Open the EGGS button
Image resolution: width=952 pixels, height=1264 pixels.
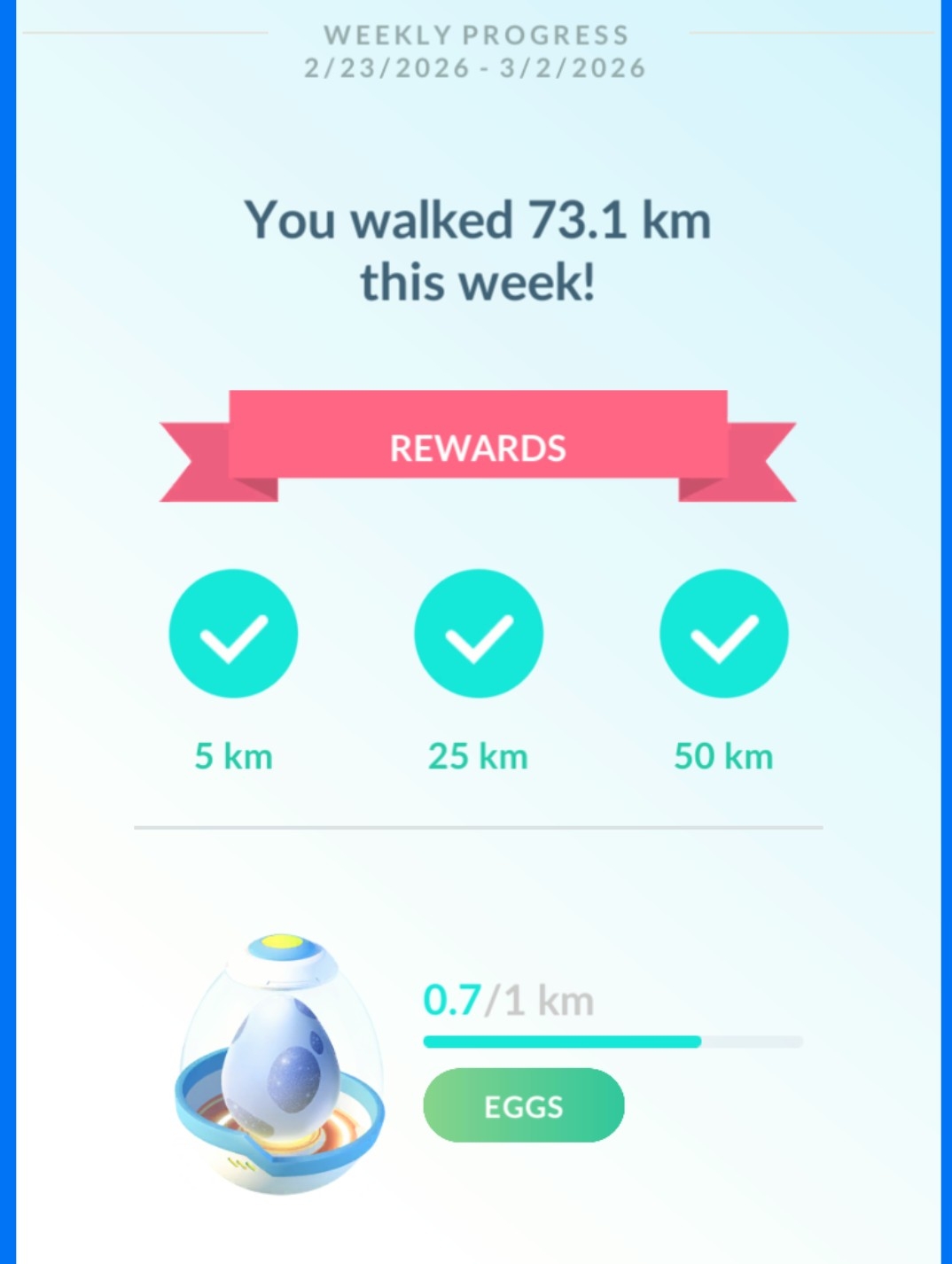click(x=523, y=1105)
